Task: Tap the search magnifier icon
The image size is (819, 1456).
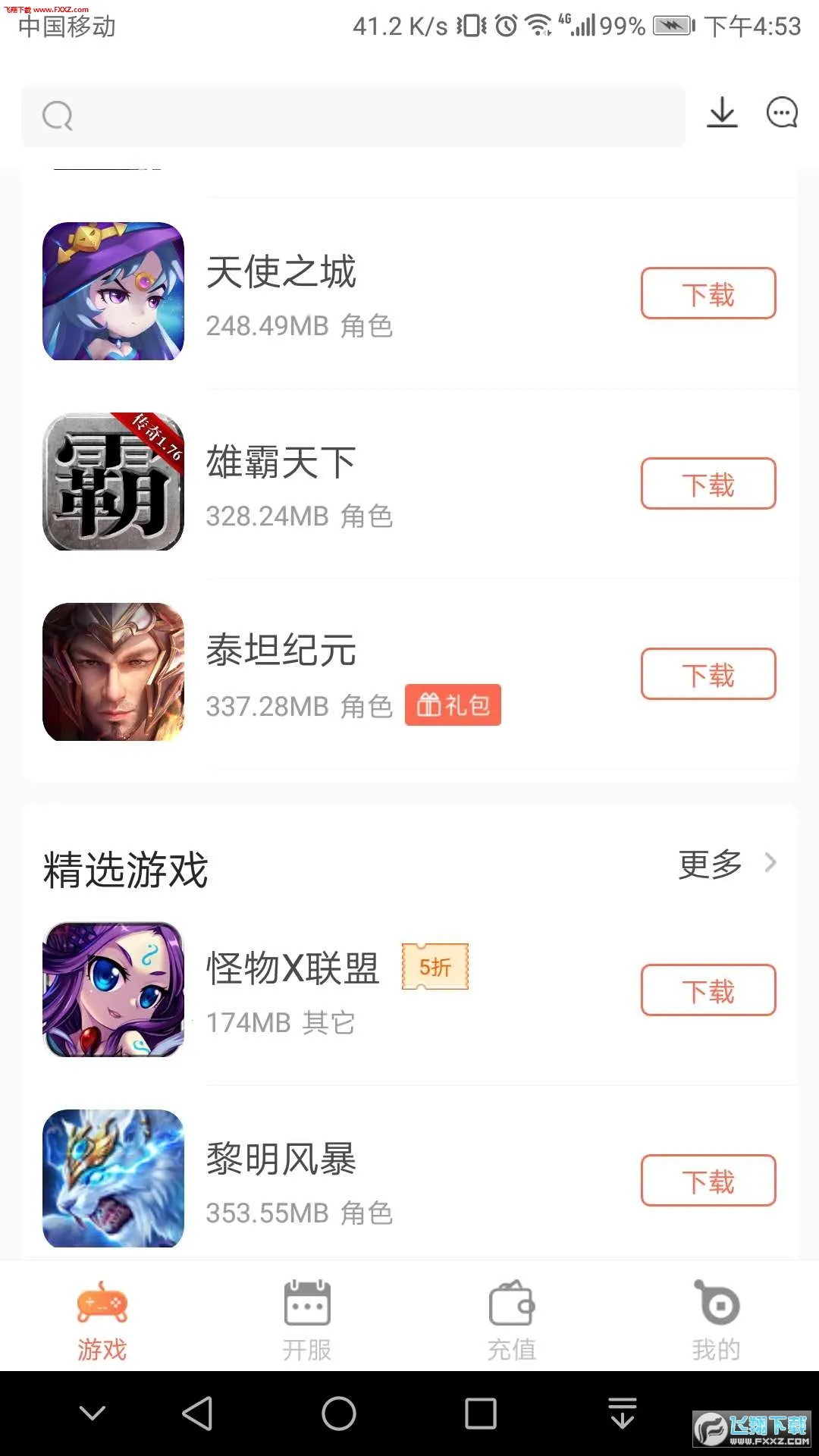Action: 56,117
